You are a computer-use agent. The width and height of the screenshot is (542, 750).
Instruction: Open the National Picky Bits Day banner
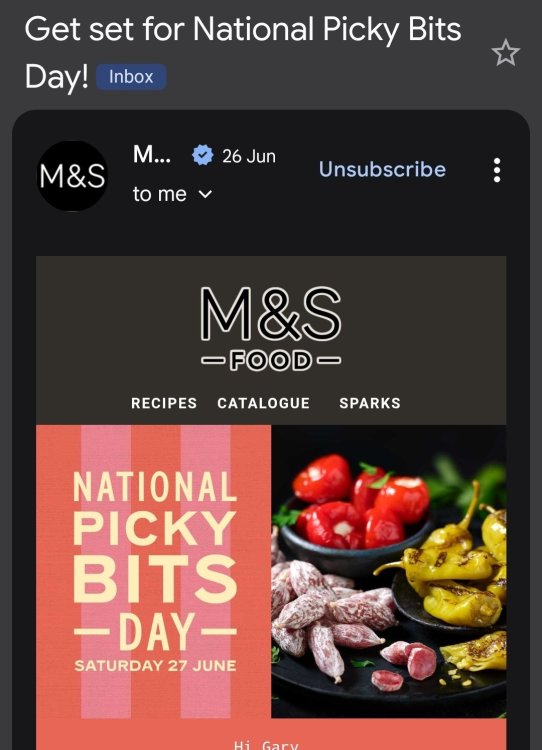tap(271, 572)
